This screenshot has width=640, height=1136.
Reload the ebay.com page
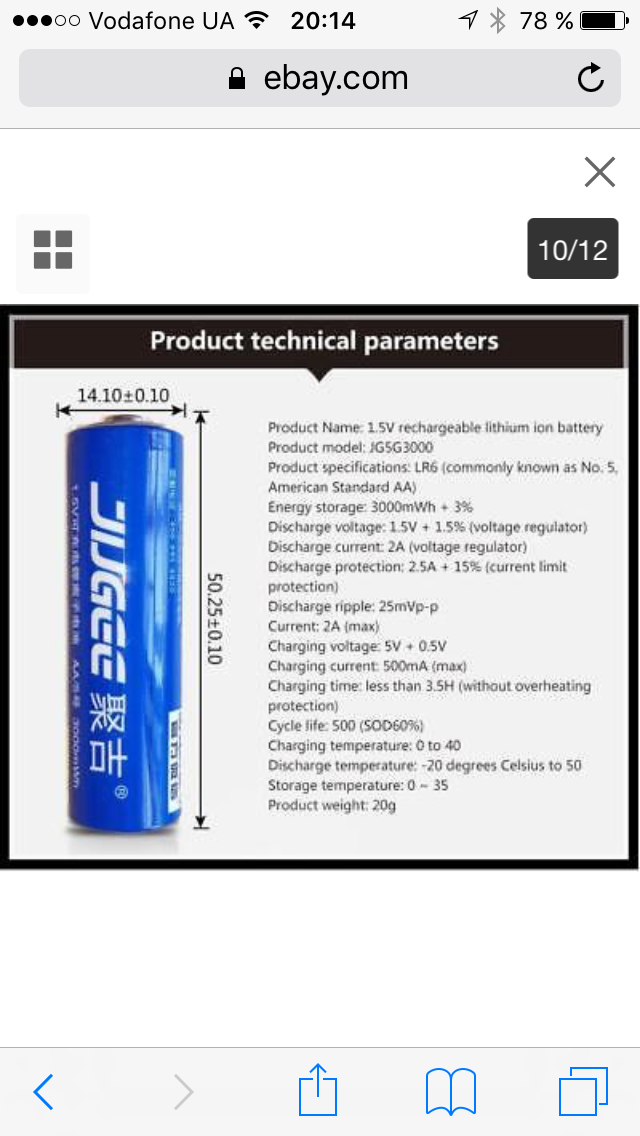pyautogui.click(x=591, y=78)
